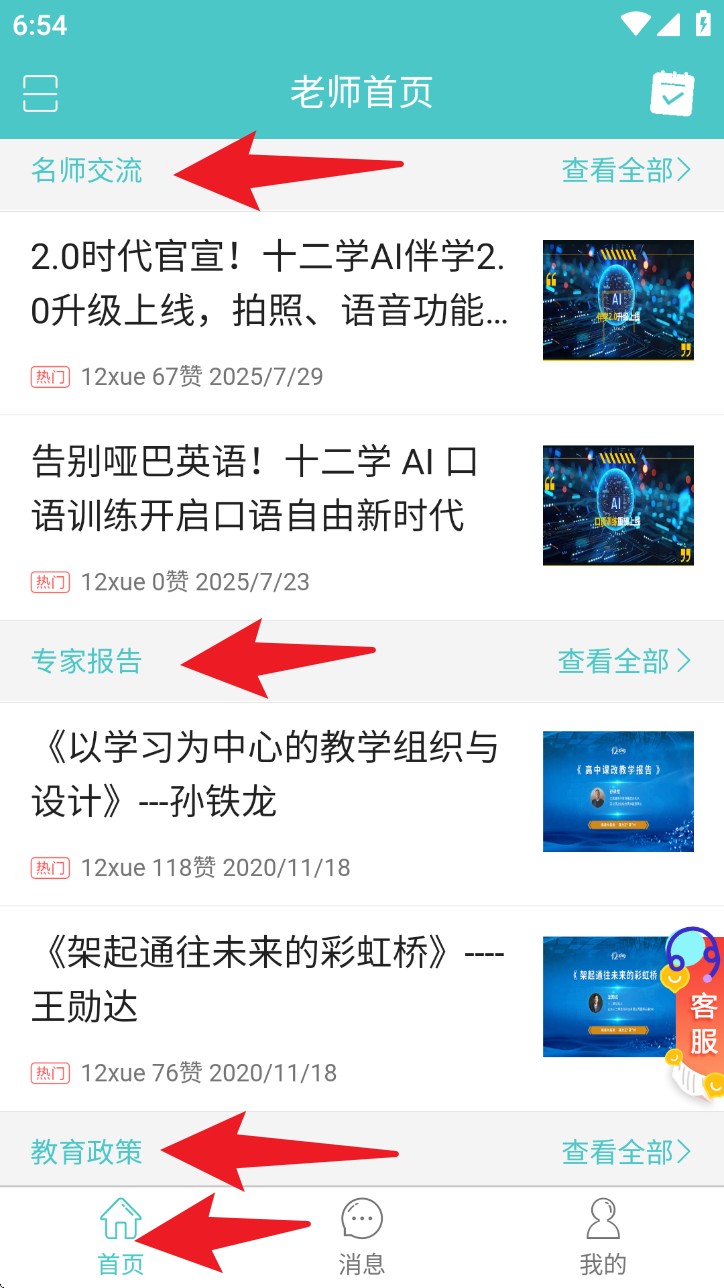The image size is (724, 1288).
Task: Switch to the 首页 tab
Action: coord(121,1237)
